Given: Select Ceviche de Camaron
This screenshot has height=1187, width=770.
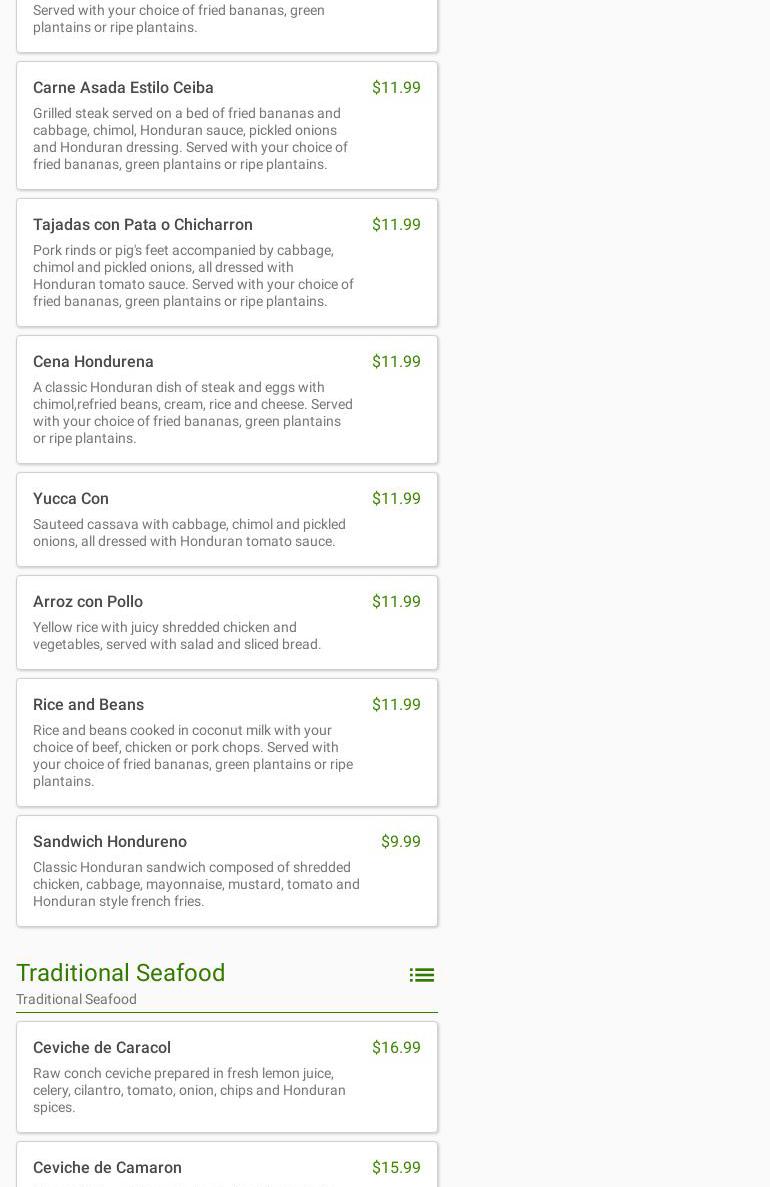Looking at the screenshot, I should pyautogui.click(x=226, y=1167).
